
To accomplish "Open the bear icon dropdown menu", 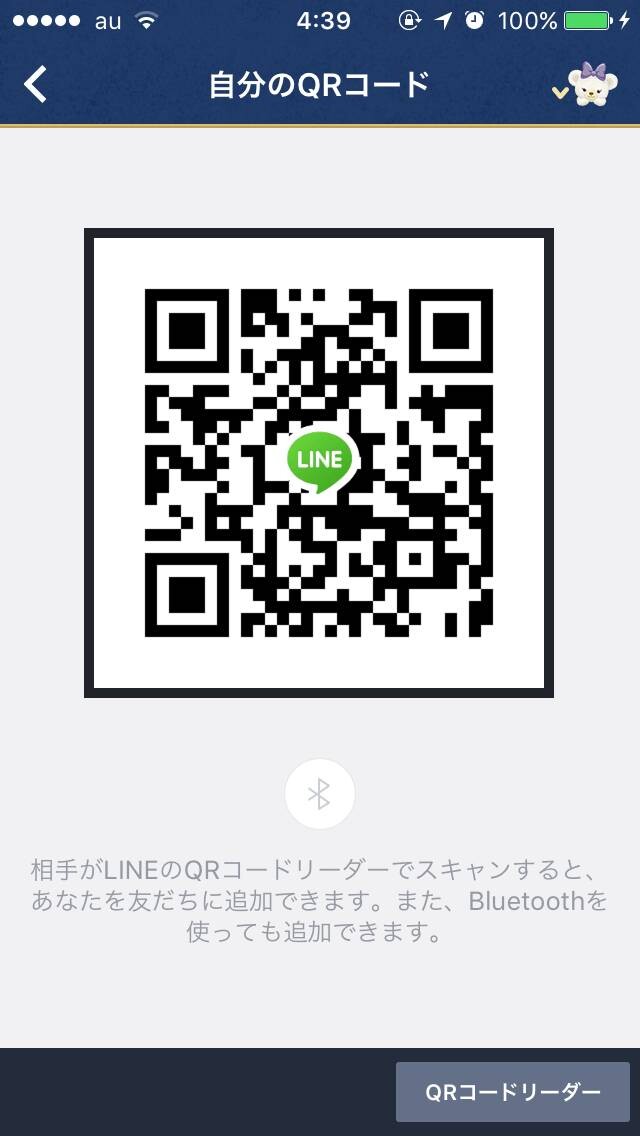I will coord(580,85).
